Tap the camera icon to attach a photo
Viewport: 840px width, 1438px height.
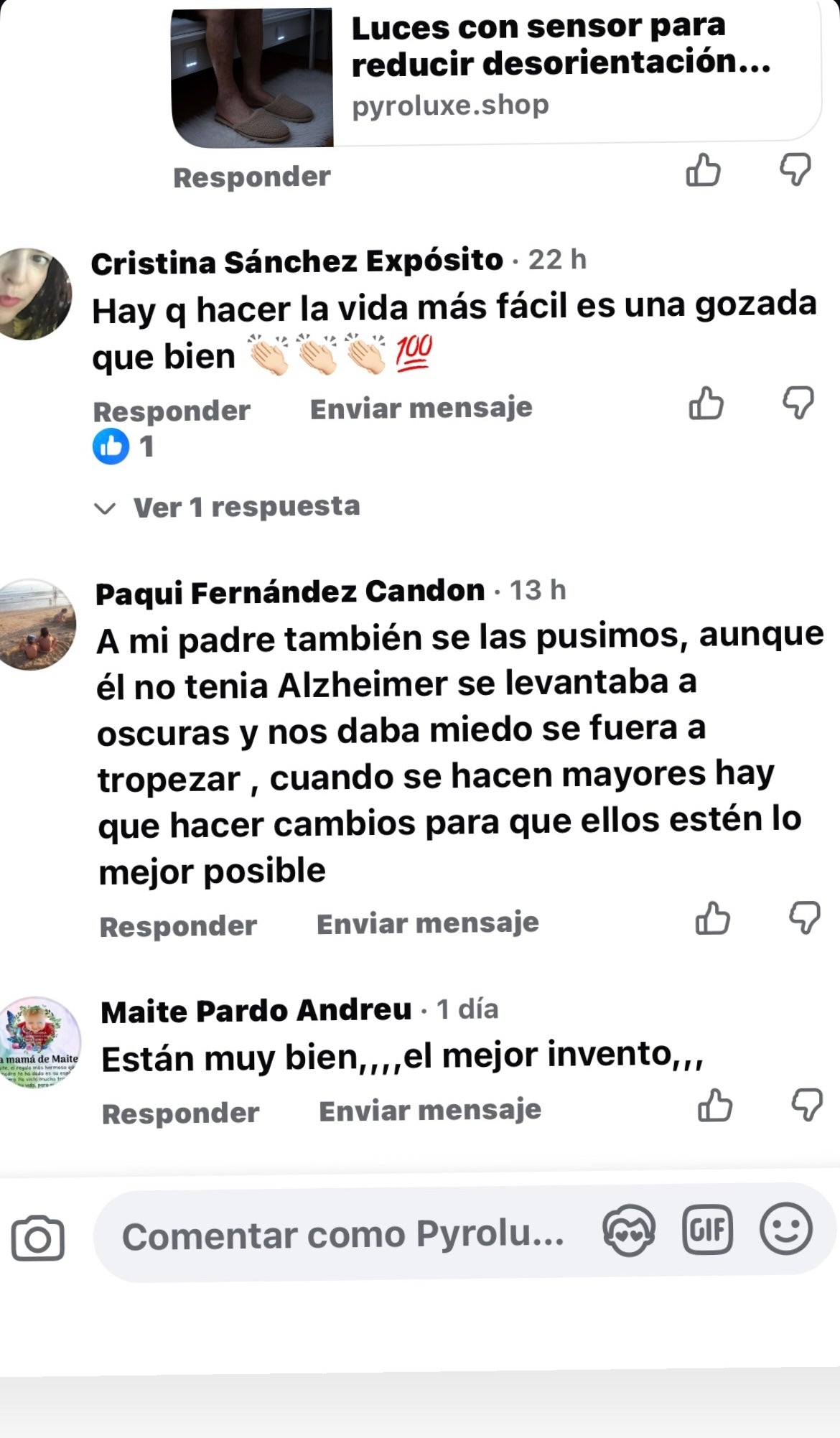[37, 1238]
